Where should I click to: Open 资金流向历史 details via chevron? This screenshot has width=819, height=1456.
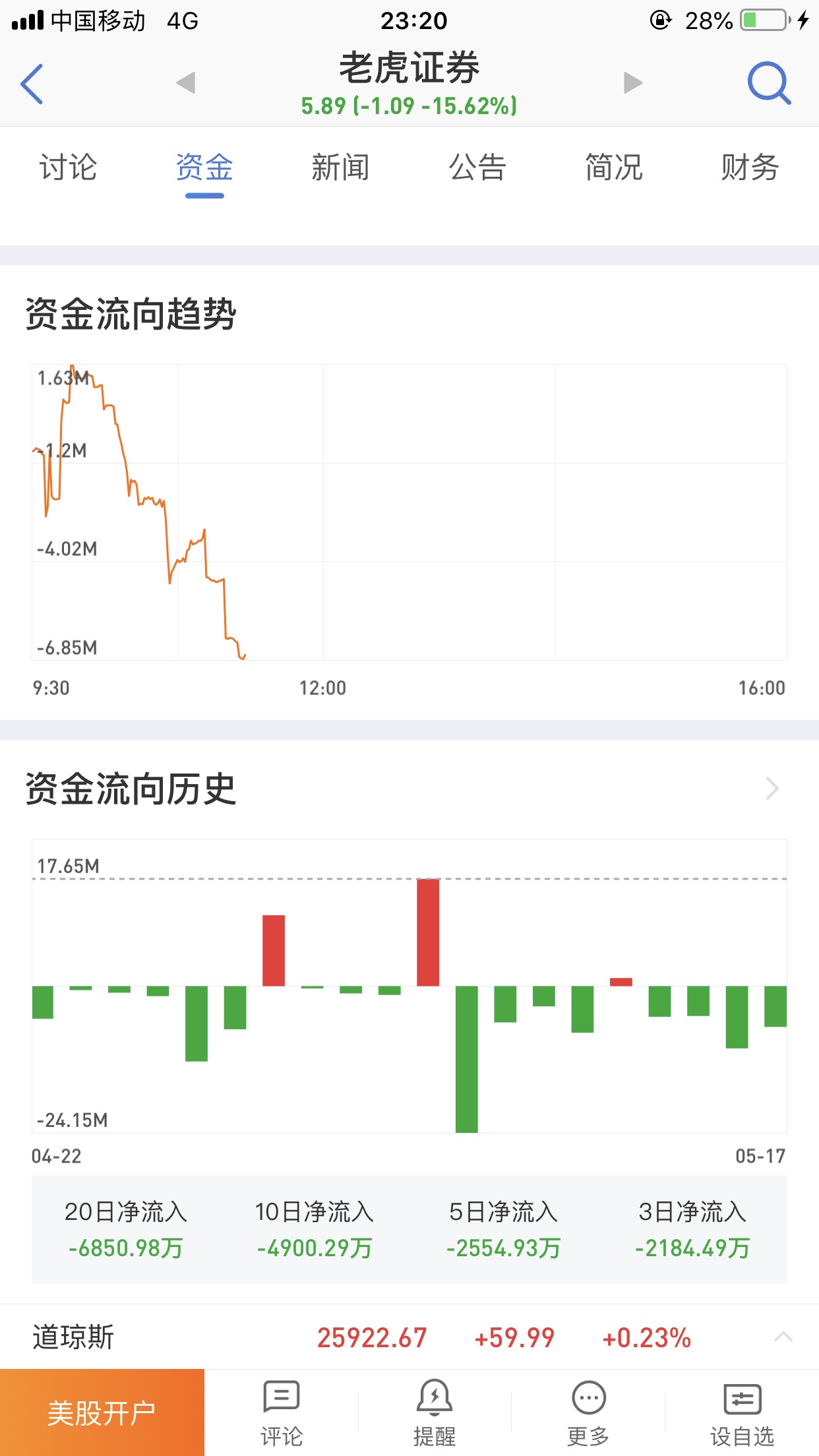coord(772,788)
